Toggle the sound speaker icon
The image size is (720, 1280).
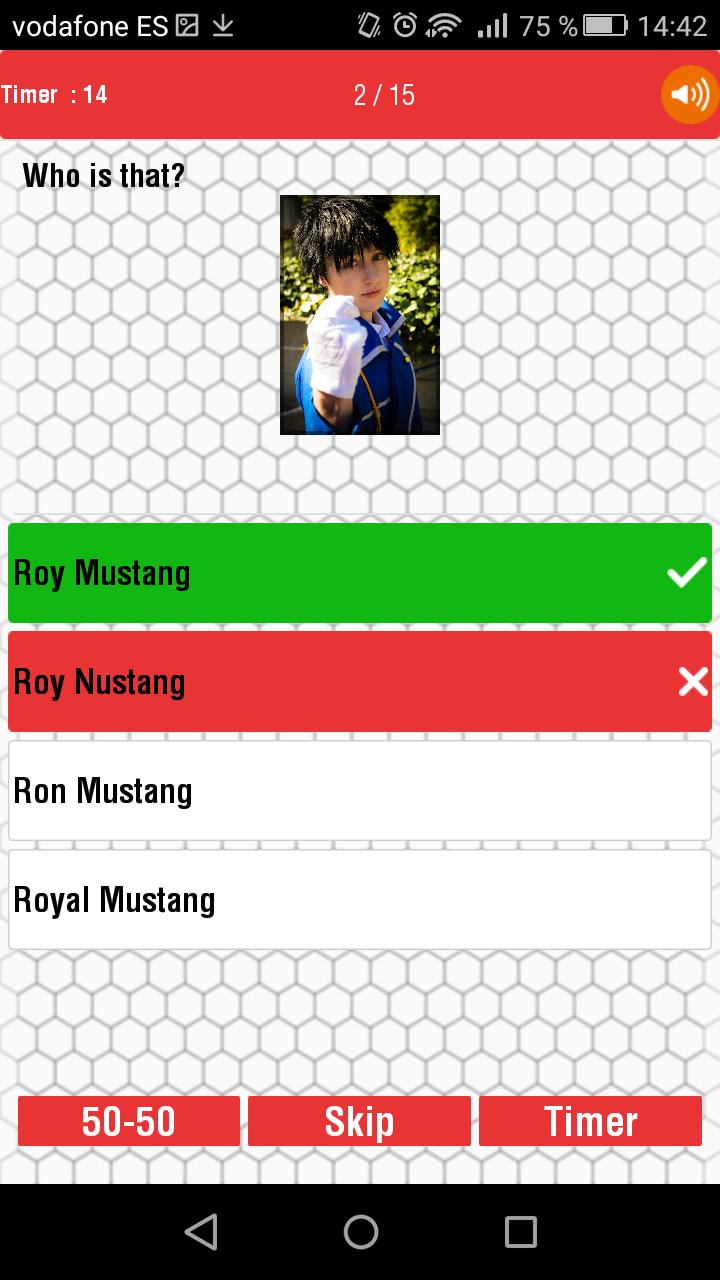(689, 95)
